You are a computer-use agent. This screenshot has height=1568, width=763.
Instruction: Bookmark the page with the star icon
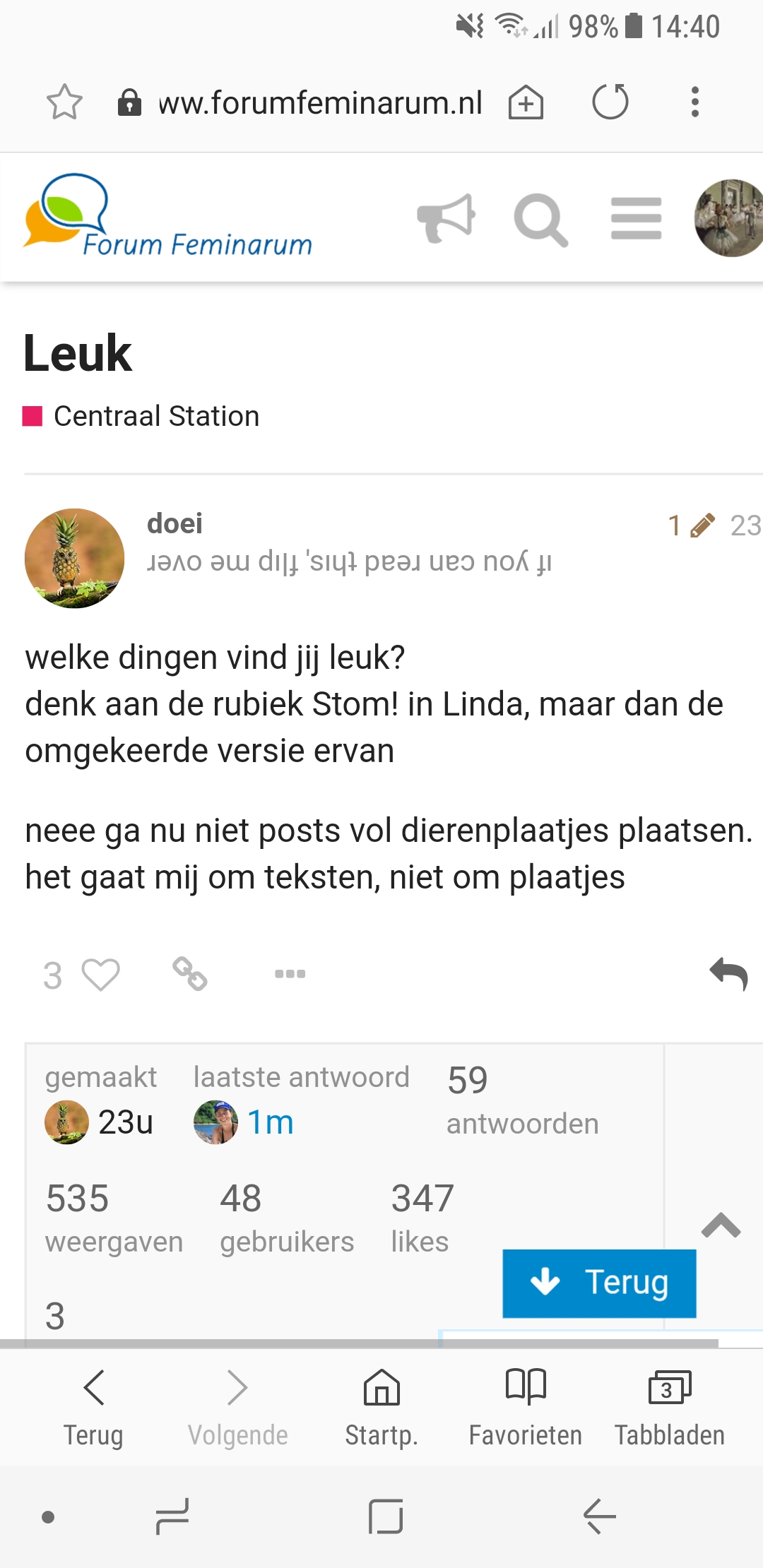click(x=64, y=102)
